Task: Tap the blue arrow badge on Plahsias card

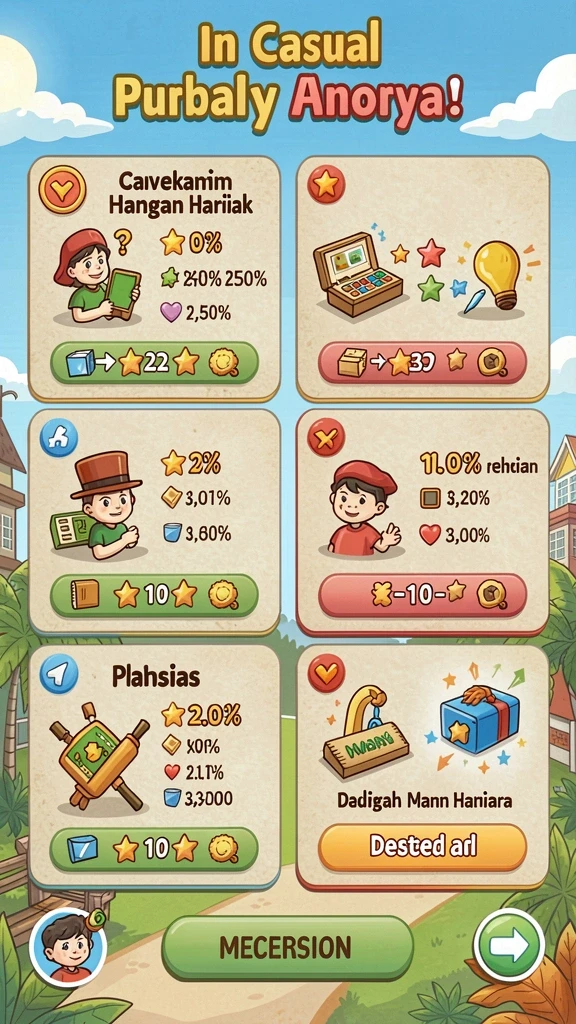Action: coord(59,673)
